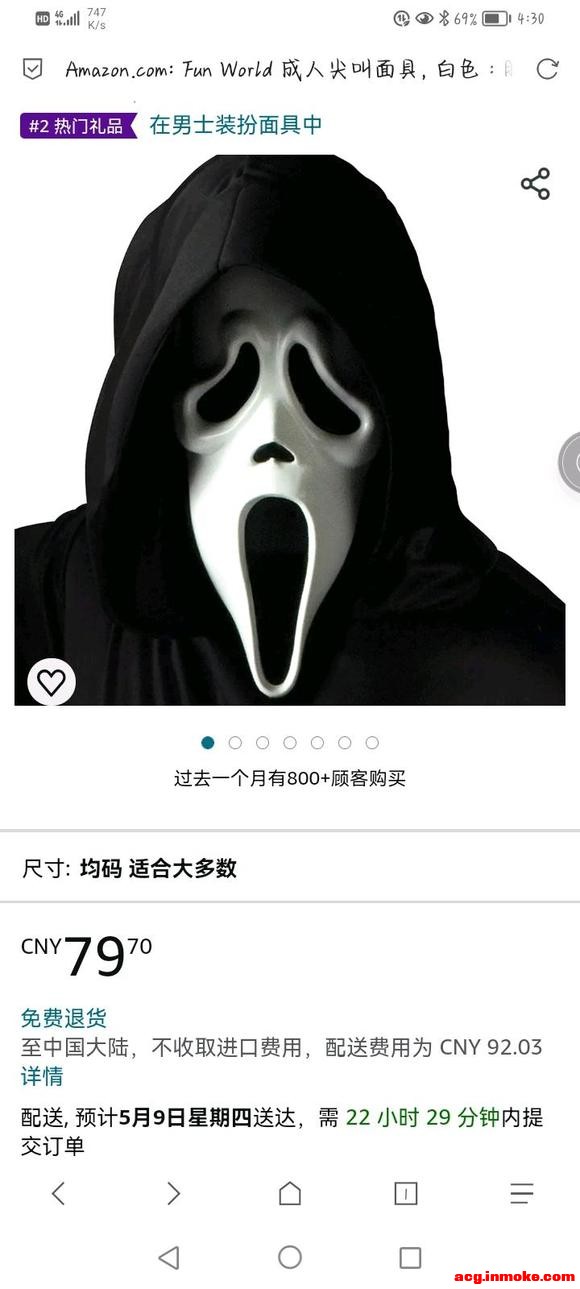This screenshot has width=580, height=1289.
Task: Open the browser home page
Action: 290,1192
